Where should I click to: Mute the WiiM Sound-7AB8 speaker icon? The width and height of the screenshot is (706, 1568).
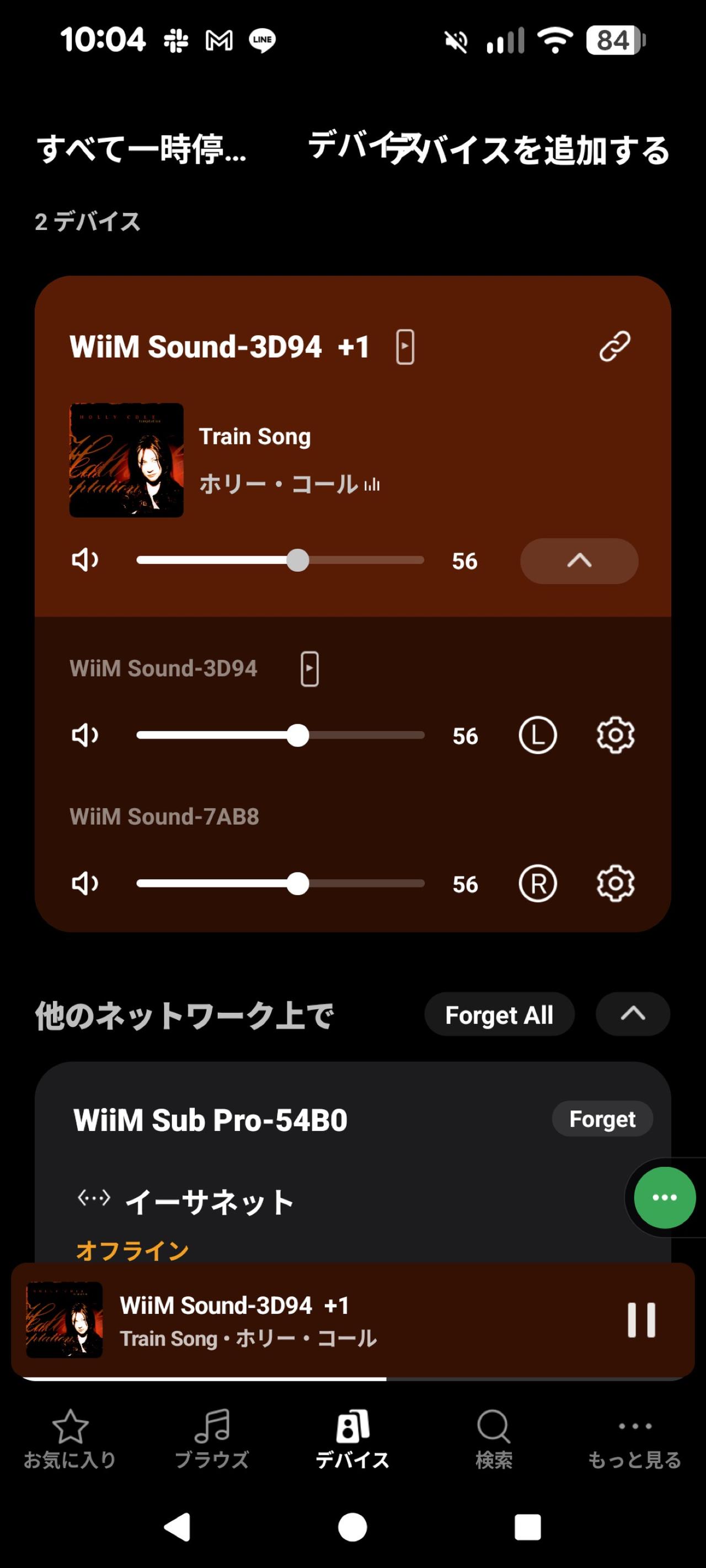click(84, 884)
